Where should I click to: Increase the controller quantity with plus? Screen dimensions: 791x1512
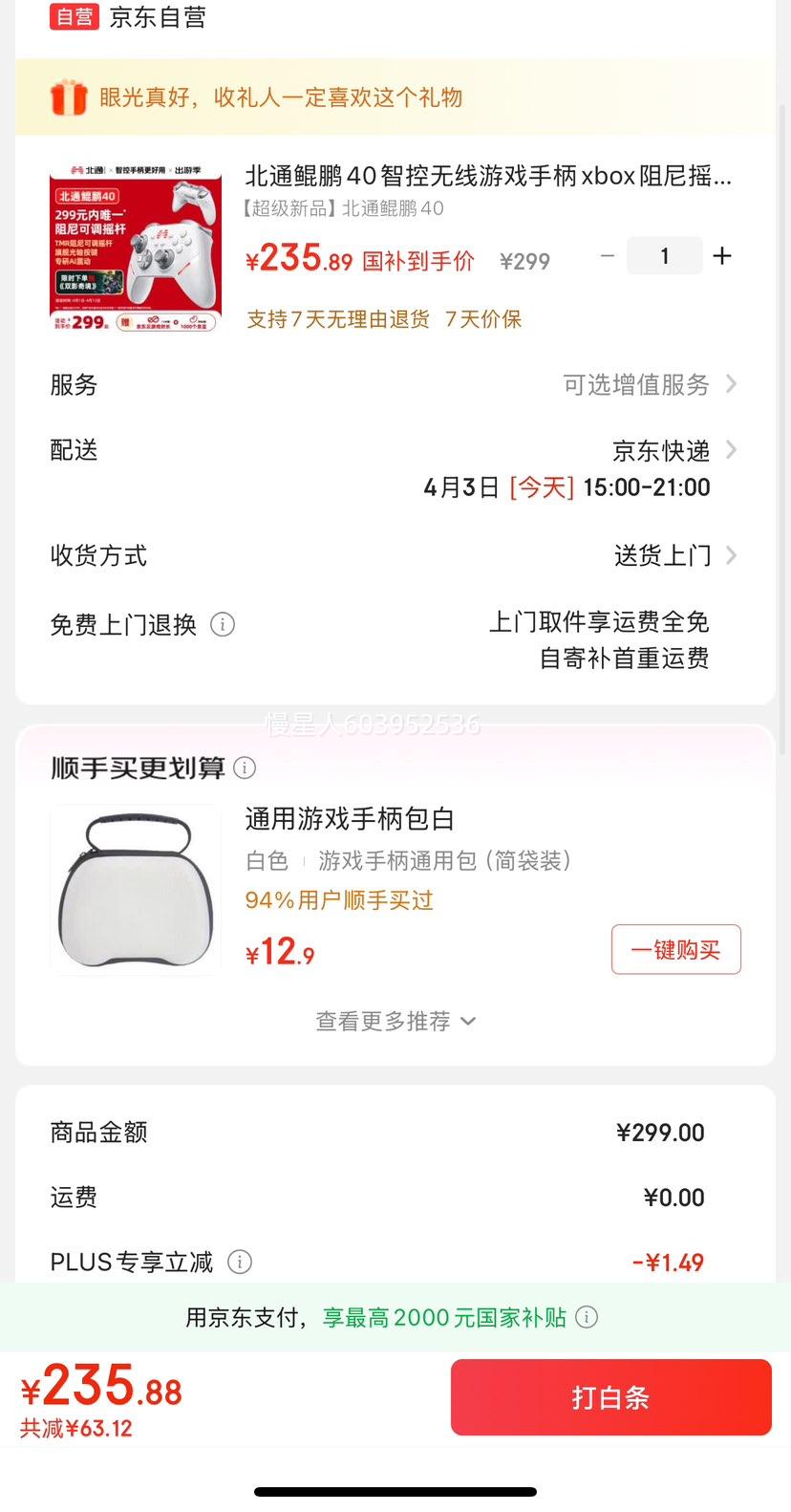[x=722, y=256]
